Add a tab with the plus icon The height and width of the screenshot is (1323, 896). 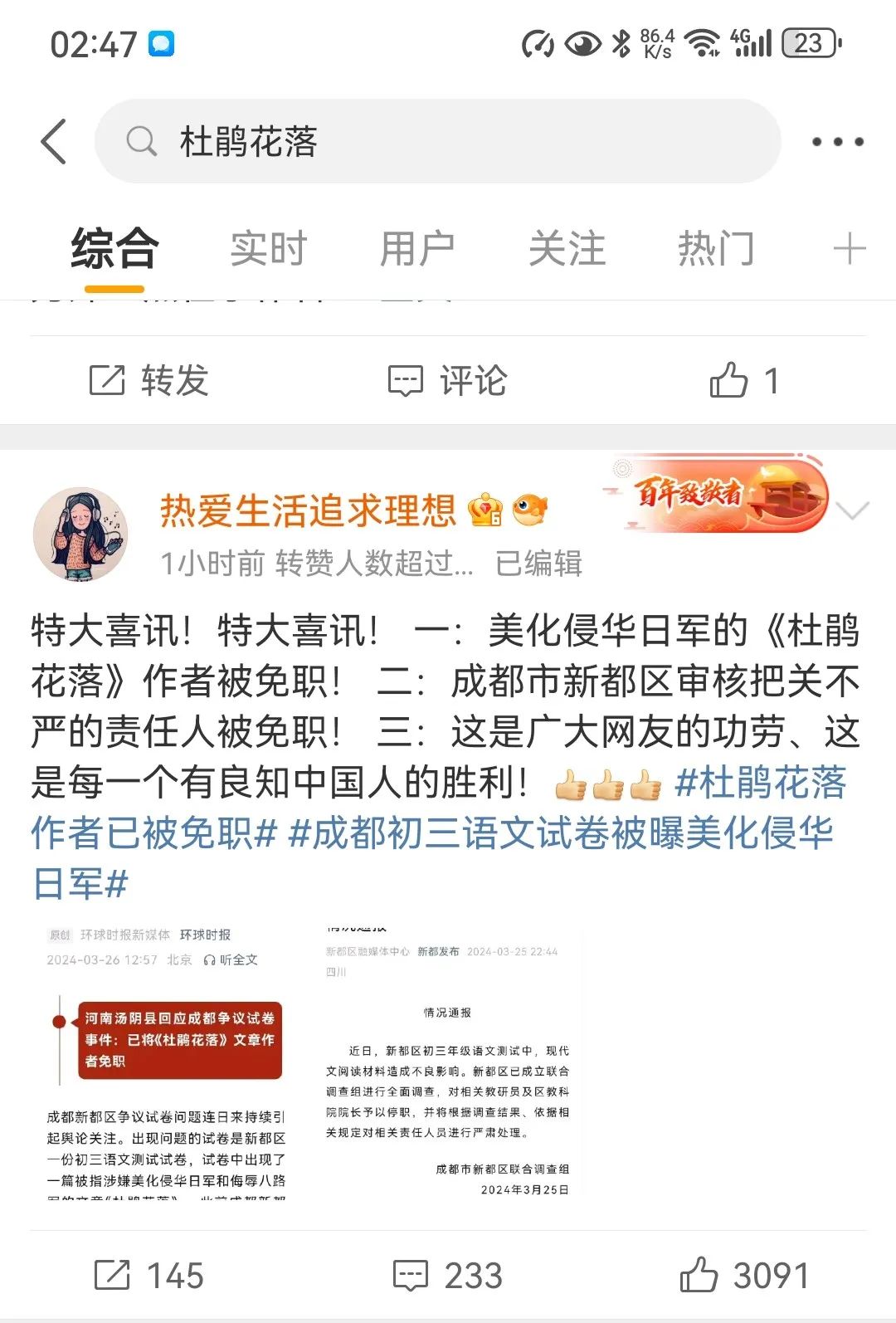pyautogui.click(x=849, y=249)
